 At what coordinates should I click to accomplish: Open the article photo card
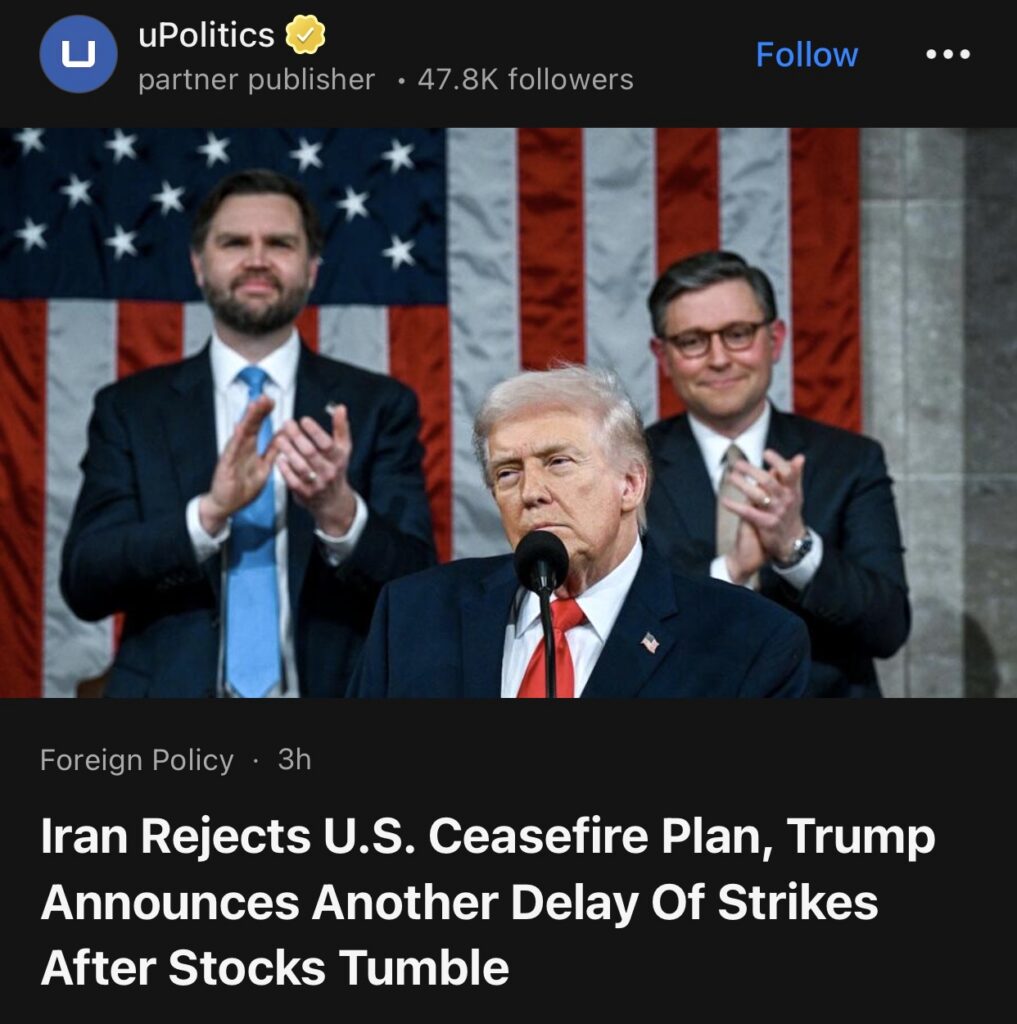(508, 412)
